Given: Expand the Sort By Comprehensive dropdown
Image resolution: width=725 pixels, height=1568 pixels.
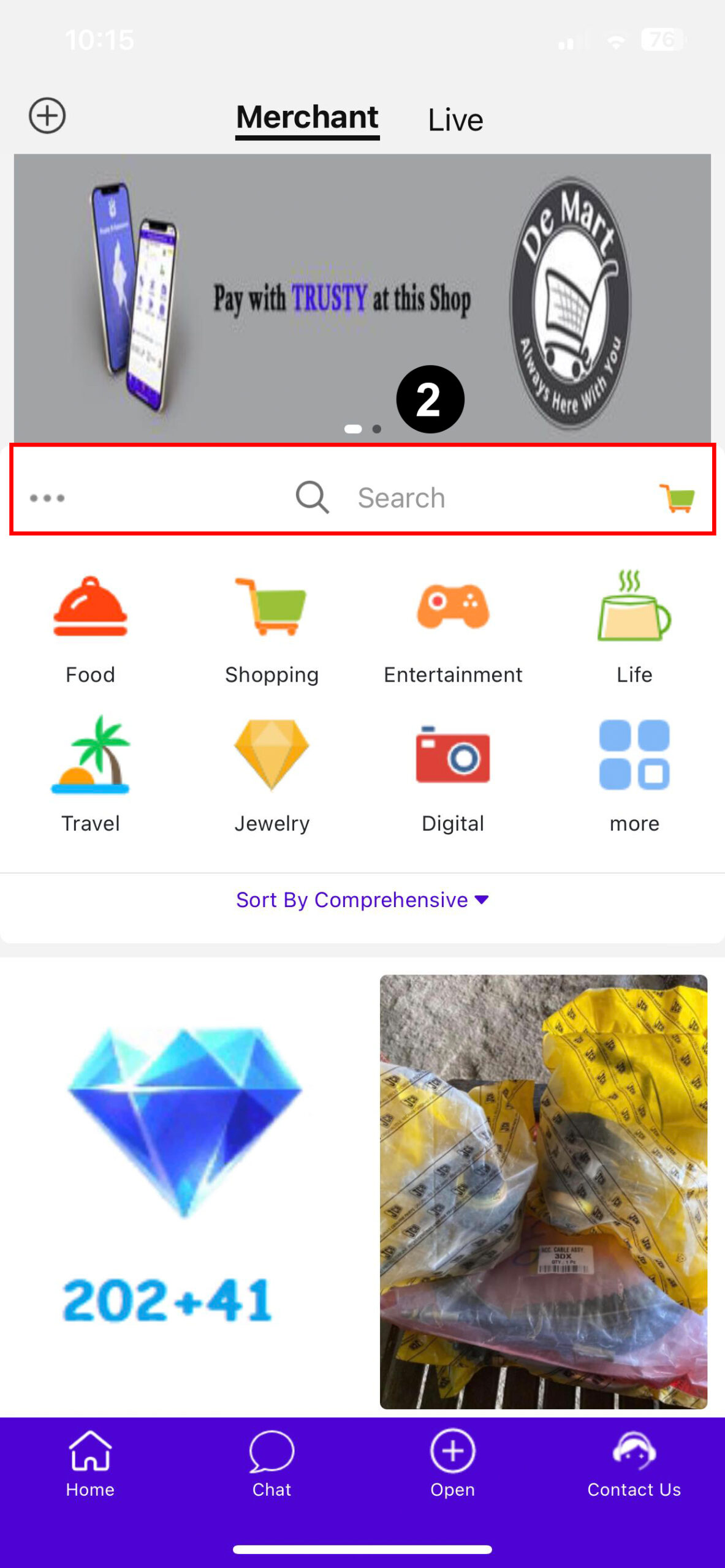Looking at the screenshot, I should [x=362, y=900].
